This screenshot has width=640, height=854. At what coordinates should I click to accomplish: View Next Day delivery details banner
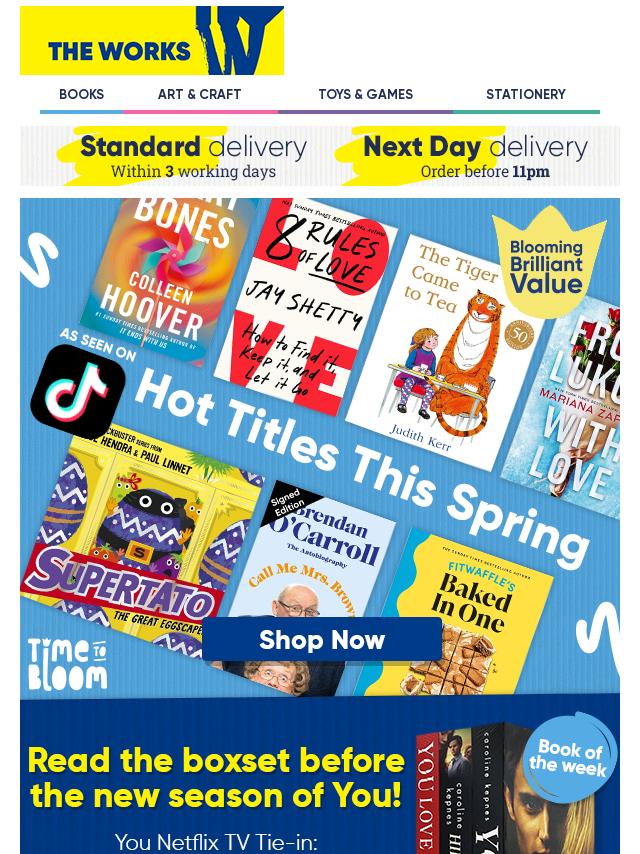pos(475,157)
